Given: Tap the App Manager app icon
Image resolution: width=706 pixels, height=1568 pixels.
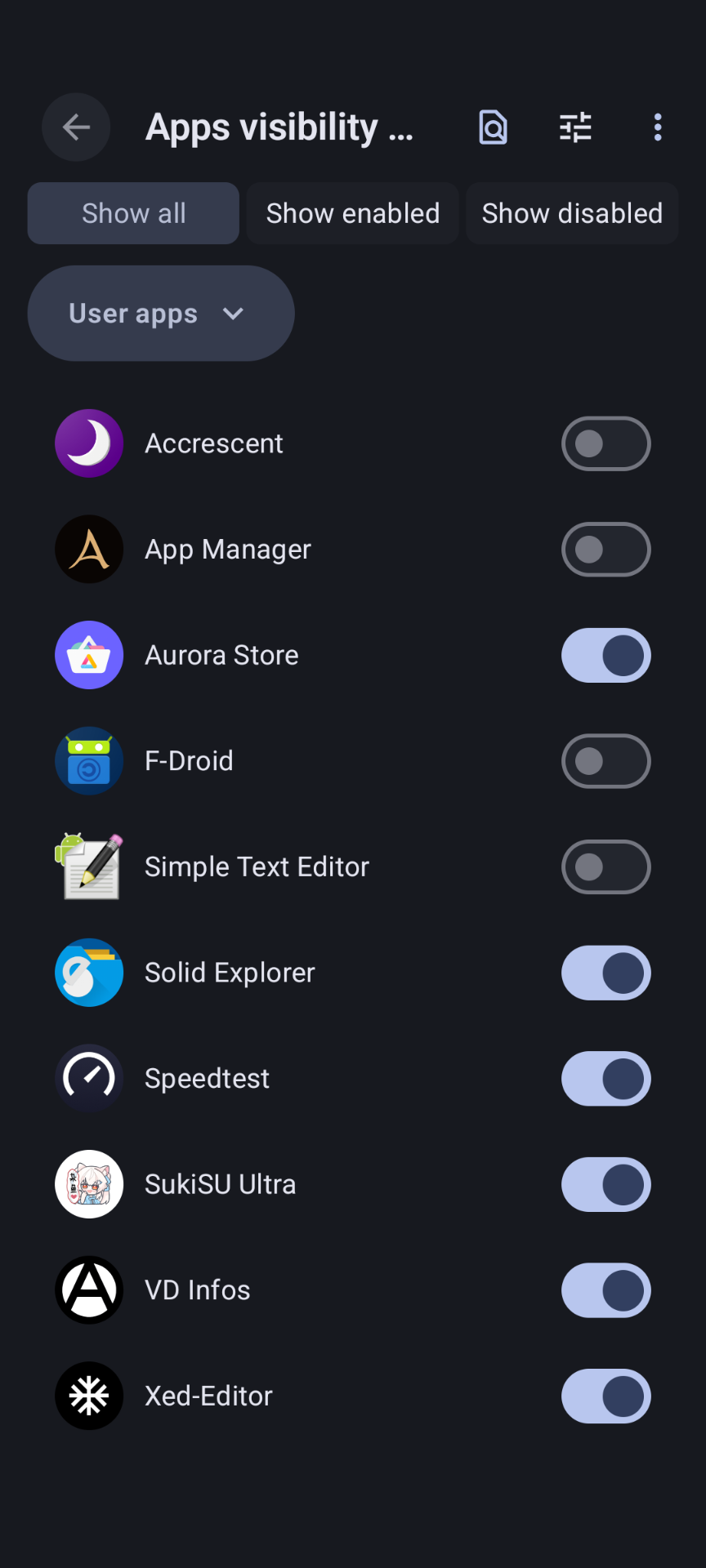Looking at the screenshot, I should [x=89, y=549].
